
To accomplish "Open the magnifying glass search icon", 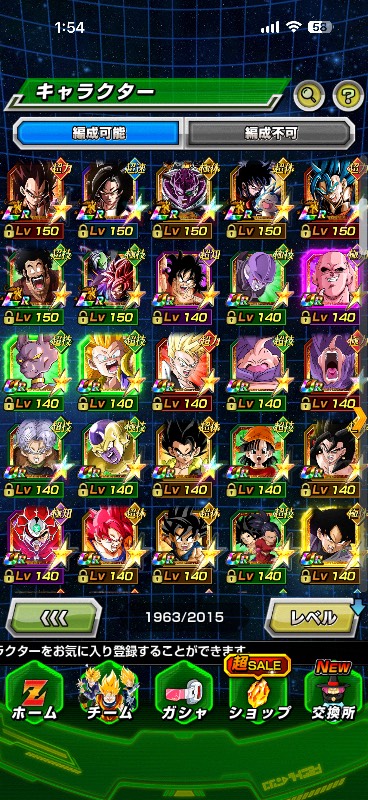I will (309, 94).
